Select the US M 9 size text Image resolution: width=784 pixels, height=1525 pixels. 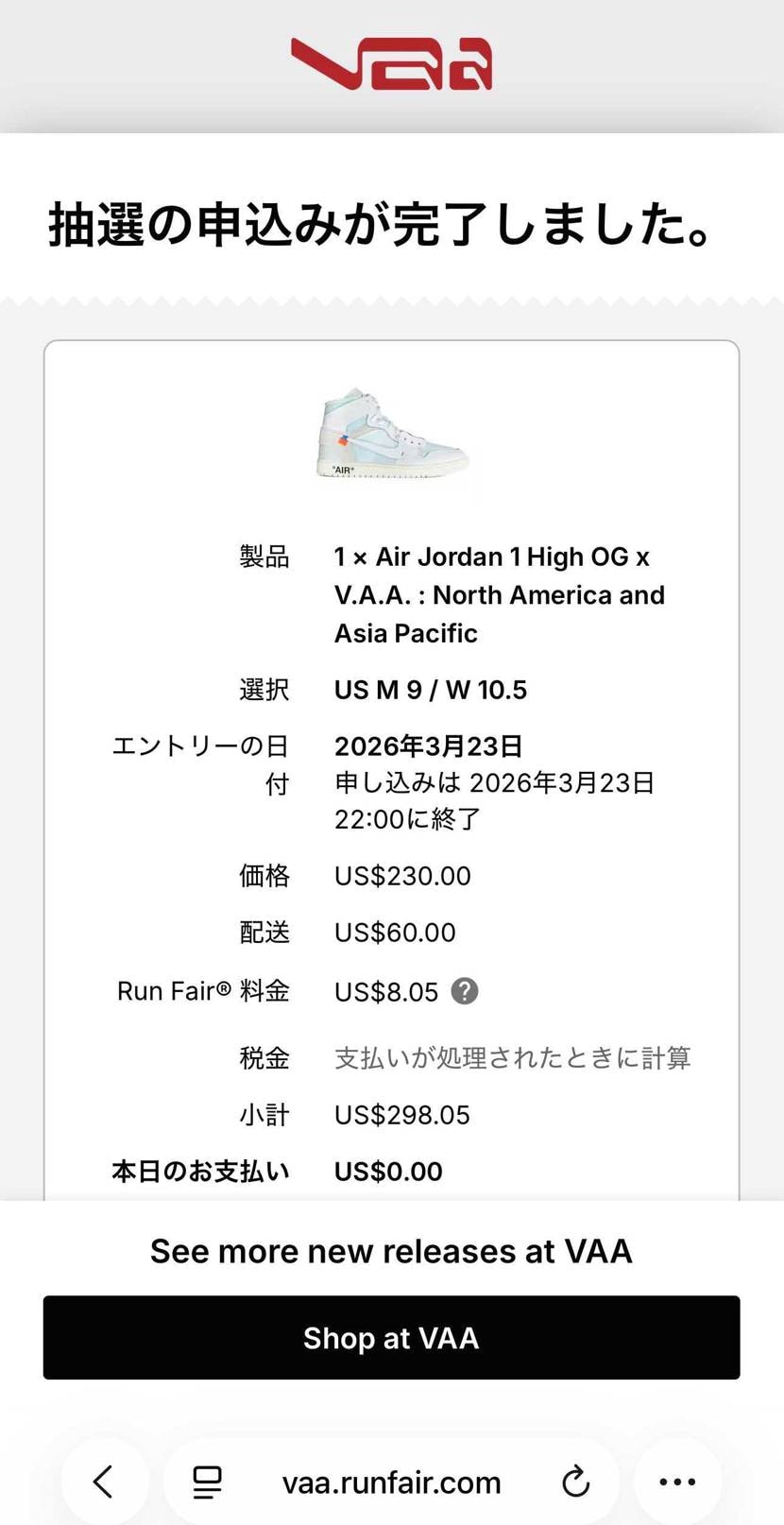pos(430,690)
